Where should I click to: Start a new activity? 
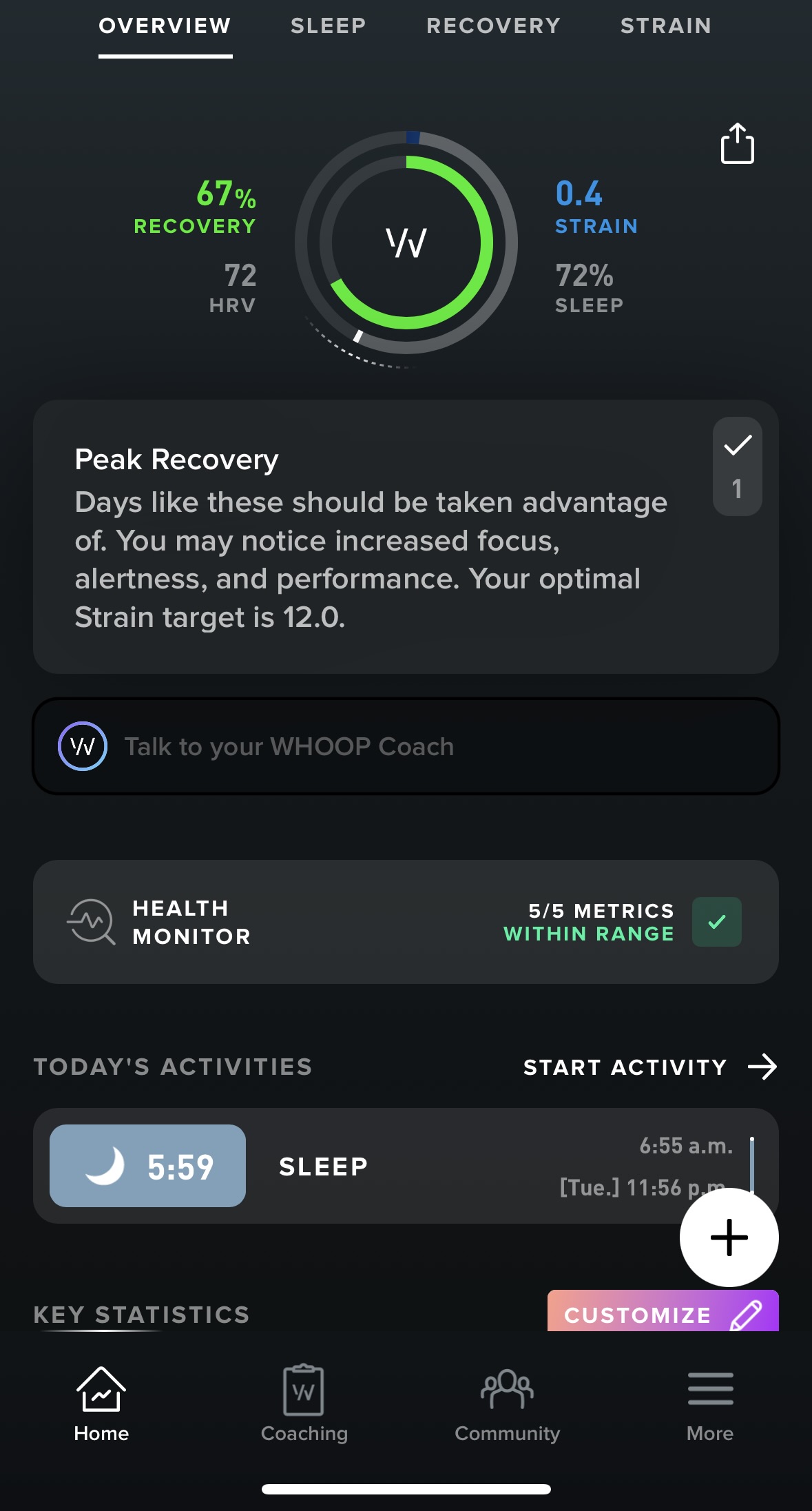(649, 1067)
